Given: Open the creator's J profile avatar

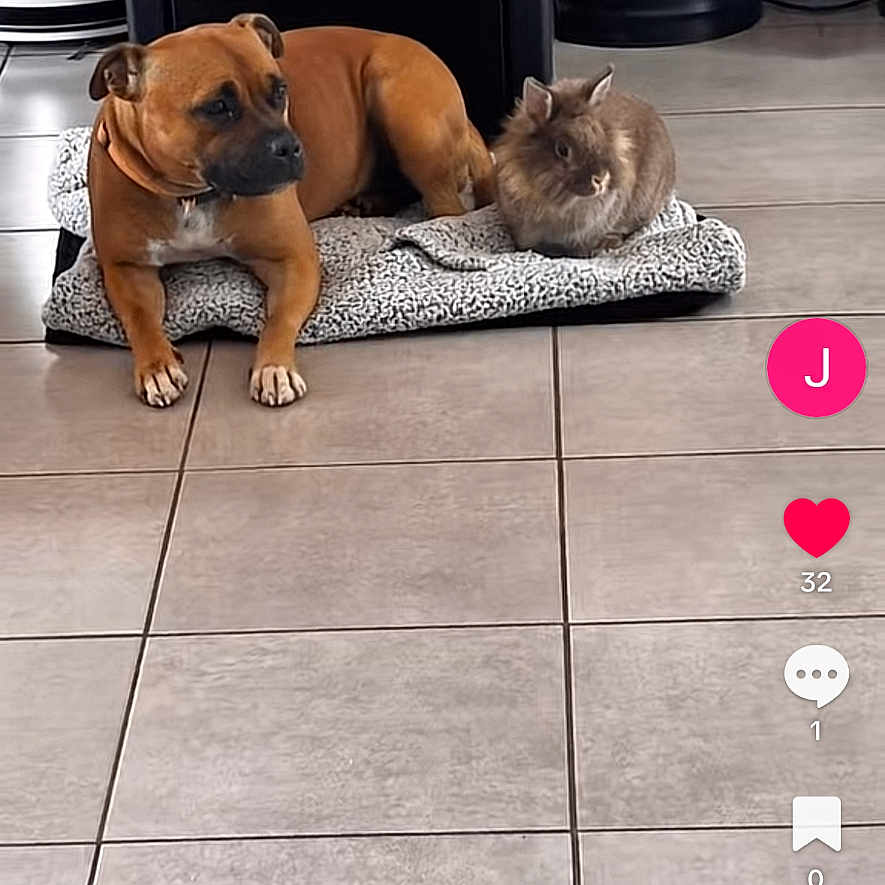Looking at the screenshot, I should click(x=816, y=368).
